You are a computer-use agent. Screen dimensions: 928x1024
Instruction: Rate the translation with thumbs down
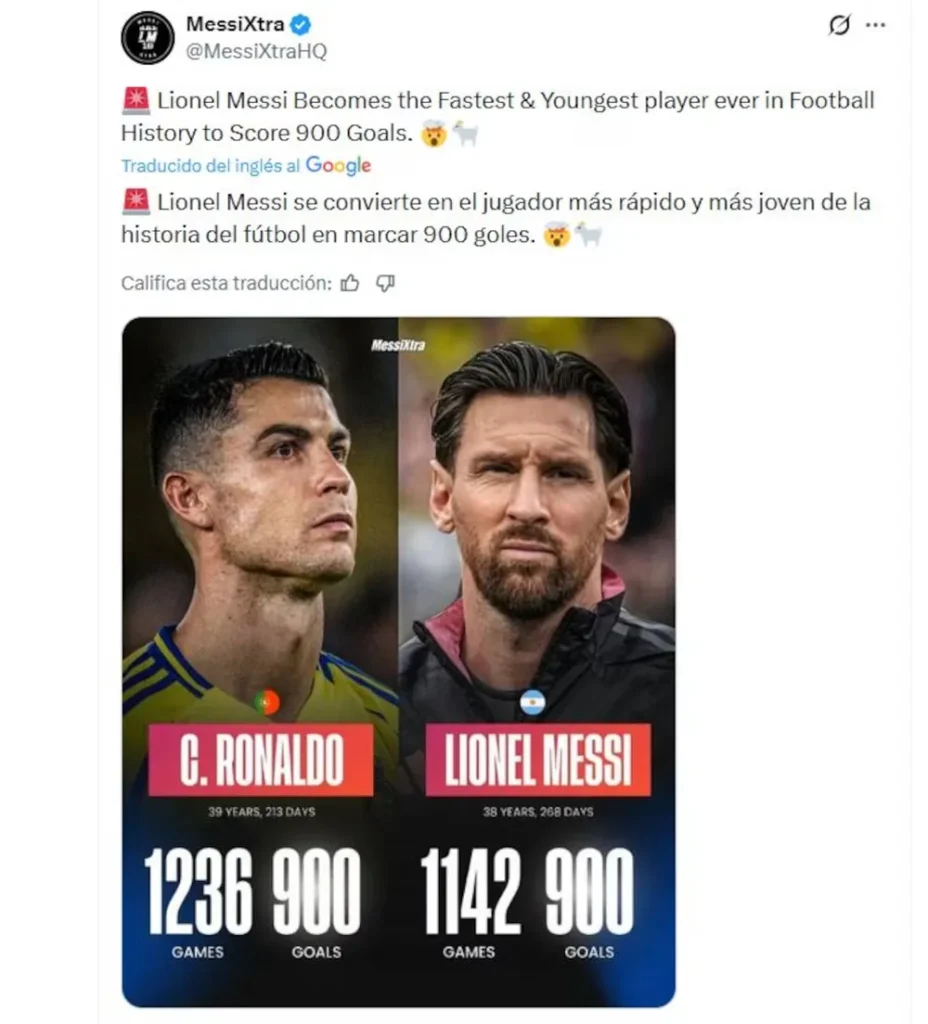coord(385,283)
